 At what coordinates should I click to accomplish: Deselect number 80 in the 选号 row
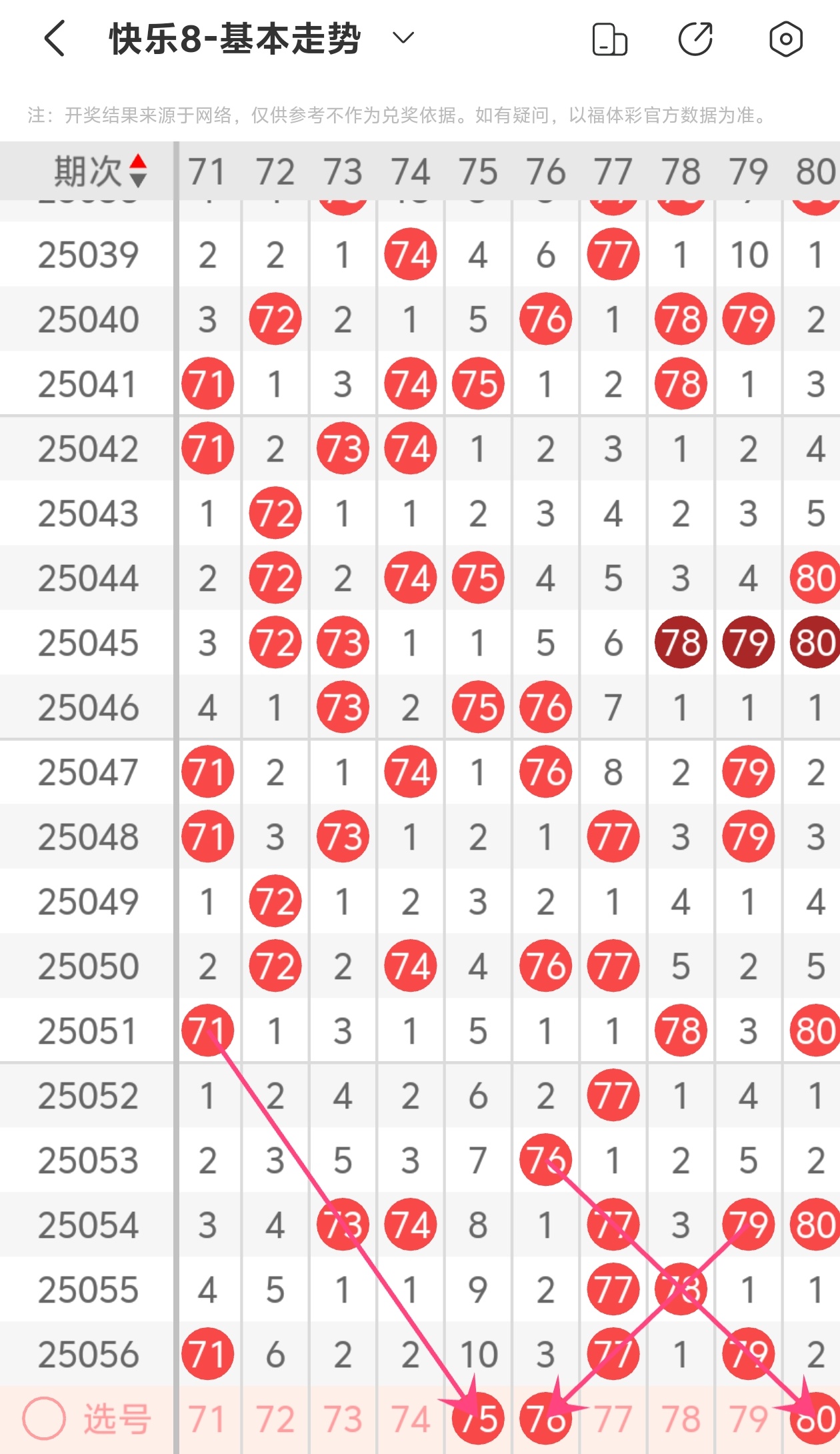tap(815, 1419)
